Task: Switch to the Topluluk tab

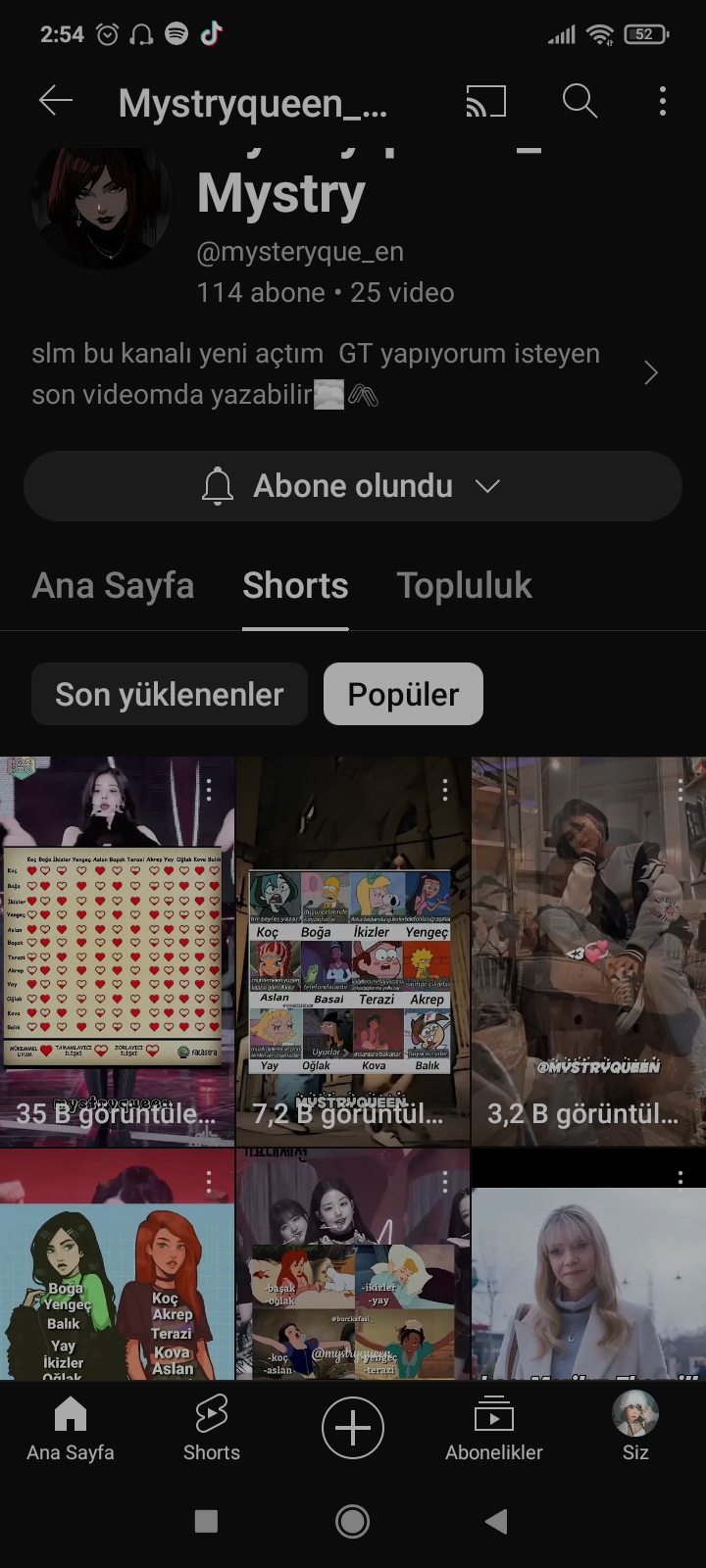Action: coord(464,585)
